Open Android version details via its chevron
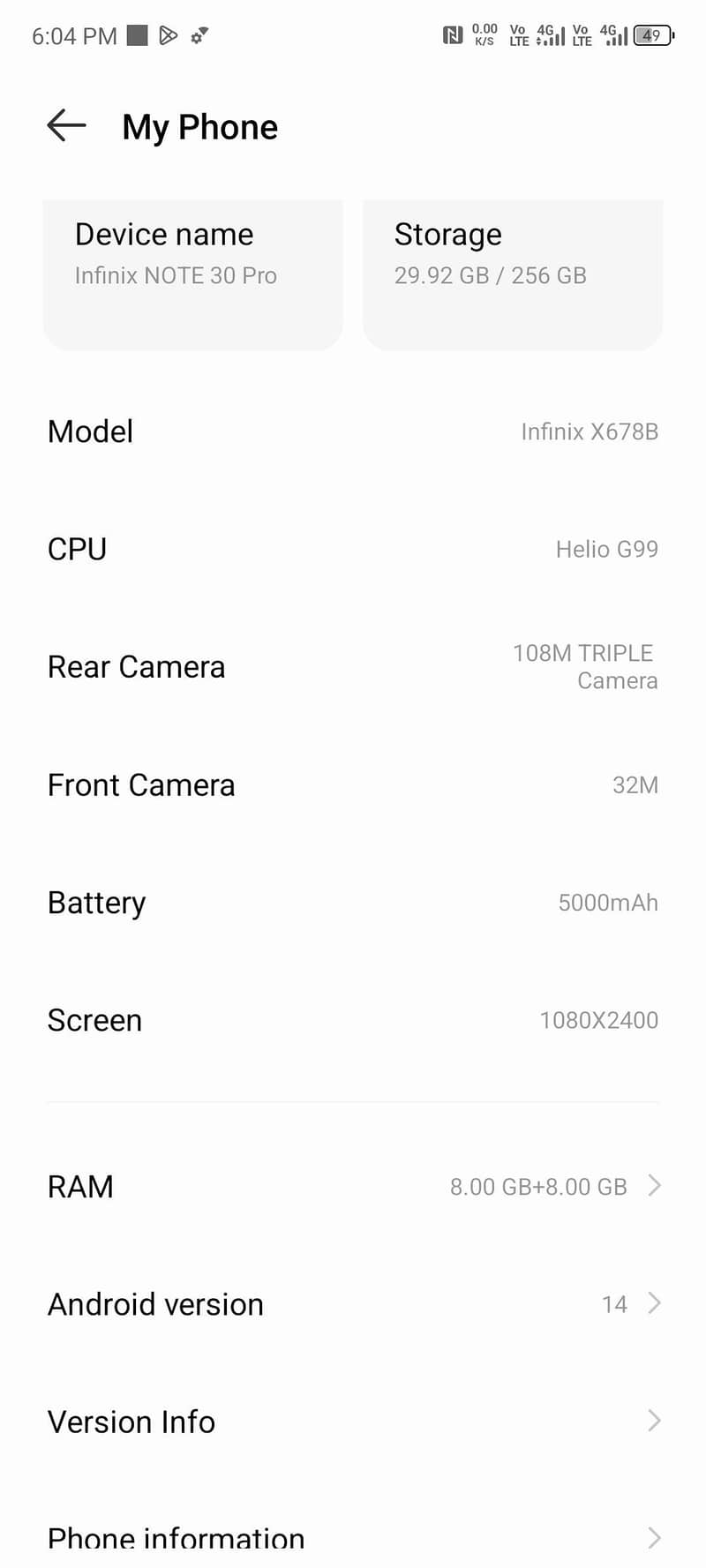 click(653, 1303)
